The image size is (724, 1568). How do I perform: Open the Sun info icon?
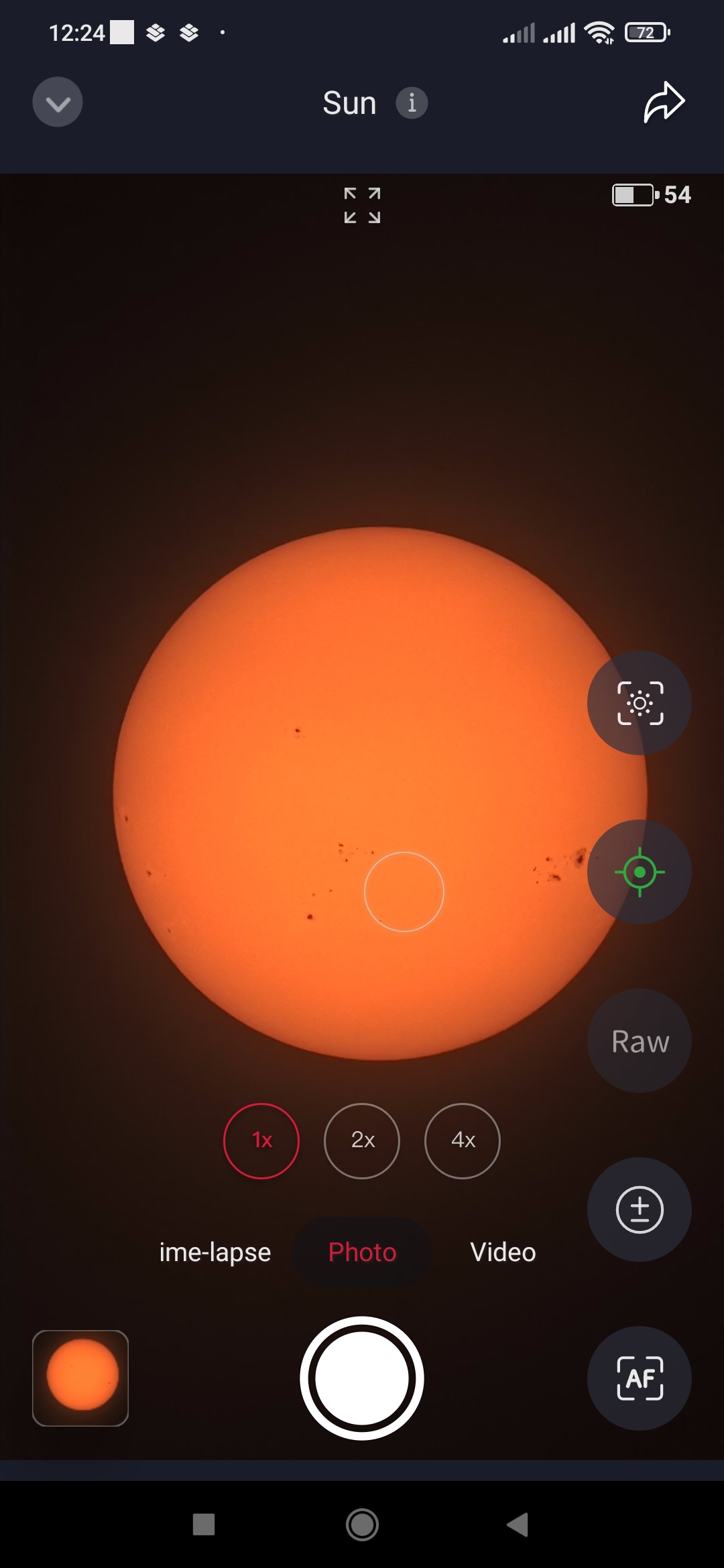(x=412, y=103)
